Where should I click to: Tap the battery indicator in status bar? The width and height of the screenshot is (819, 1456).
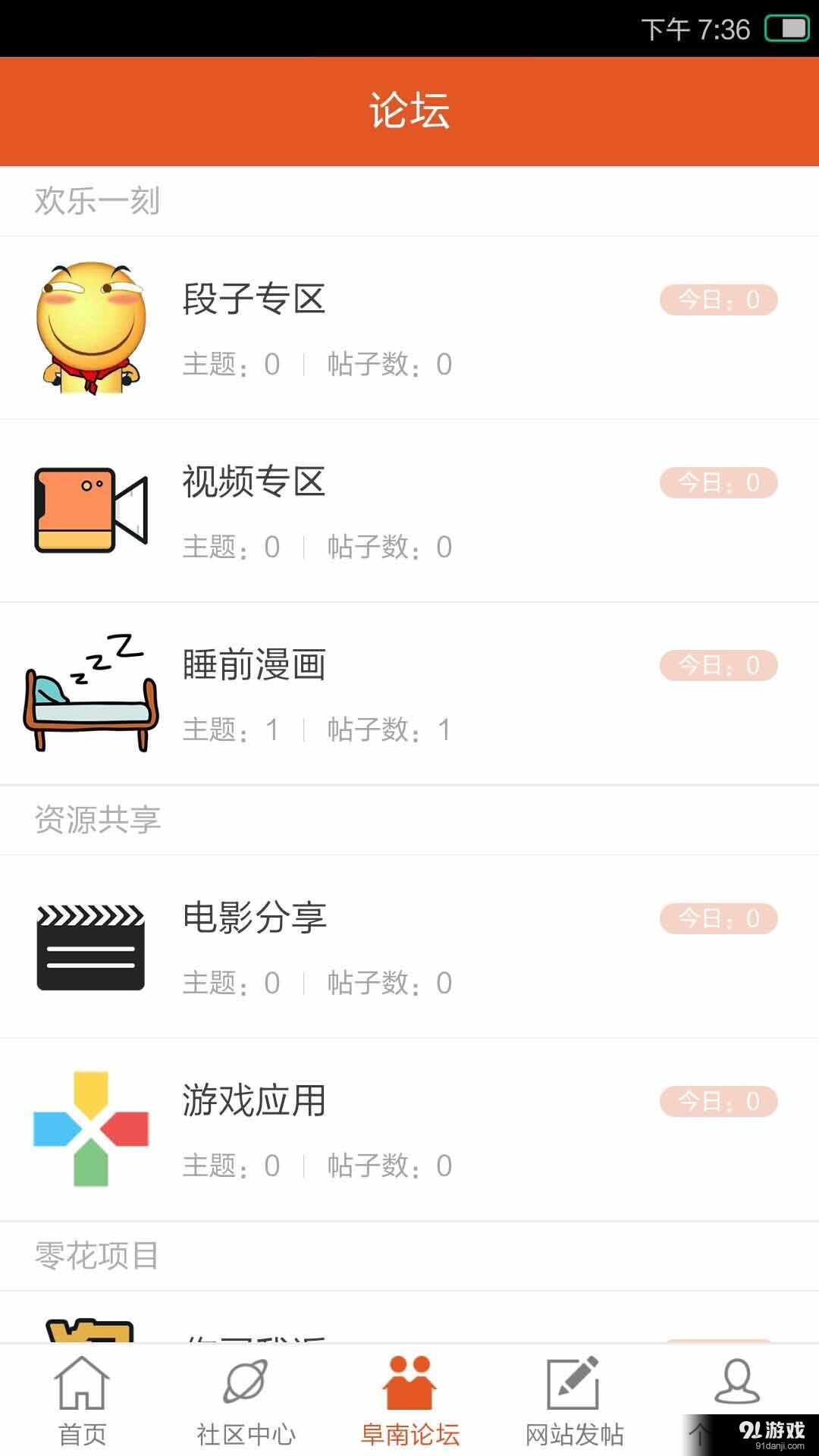tap(787, 30)
